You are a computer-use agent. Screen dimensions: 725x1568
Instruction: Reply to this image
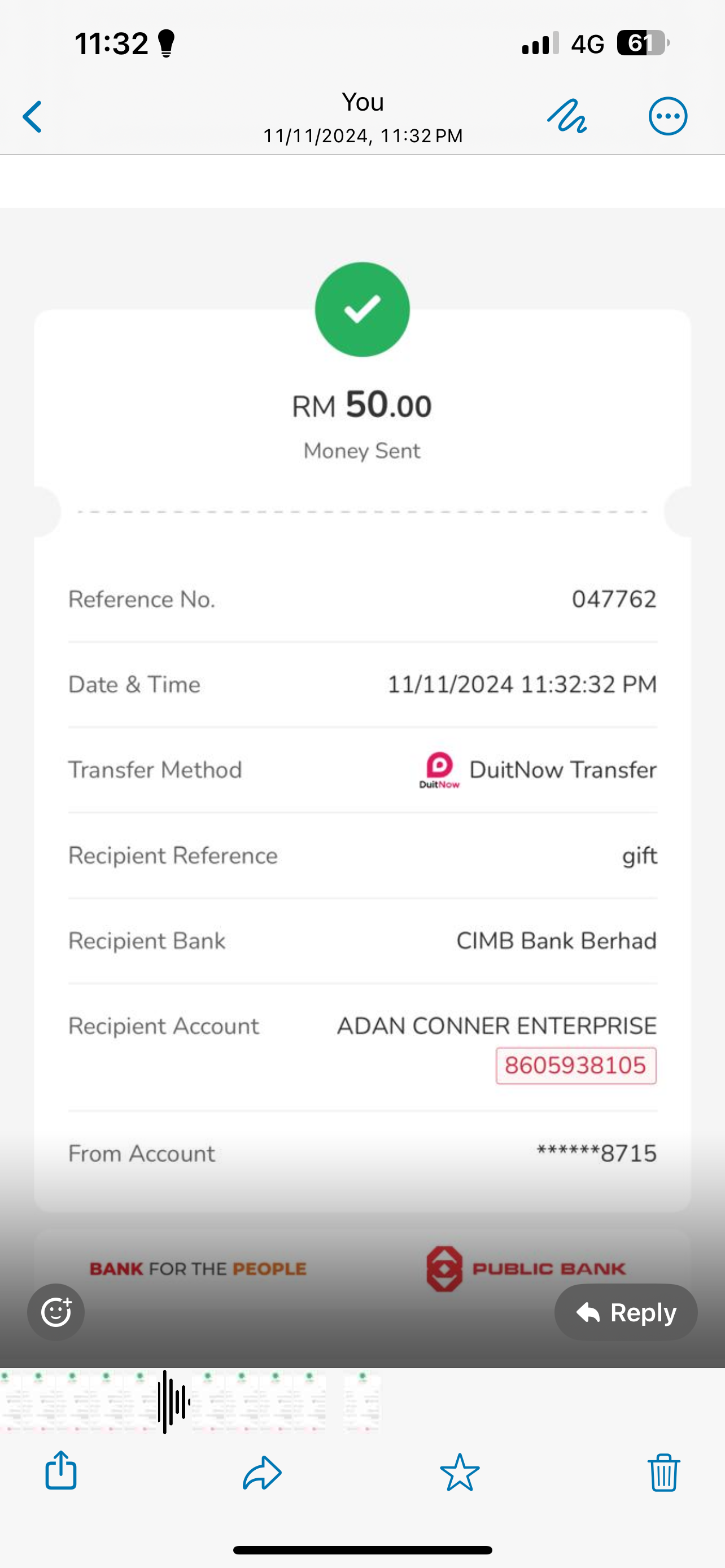(626, 1312)
